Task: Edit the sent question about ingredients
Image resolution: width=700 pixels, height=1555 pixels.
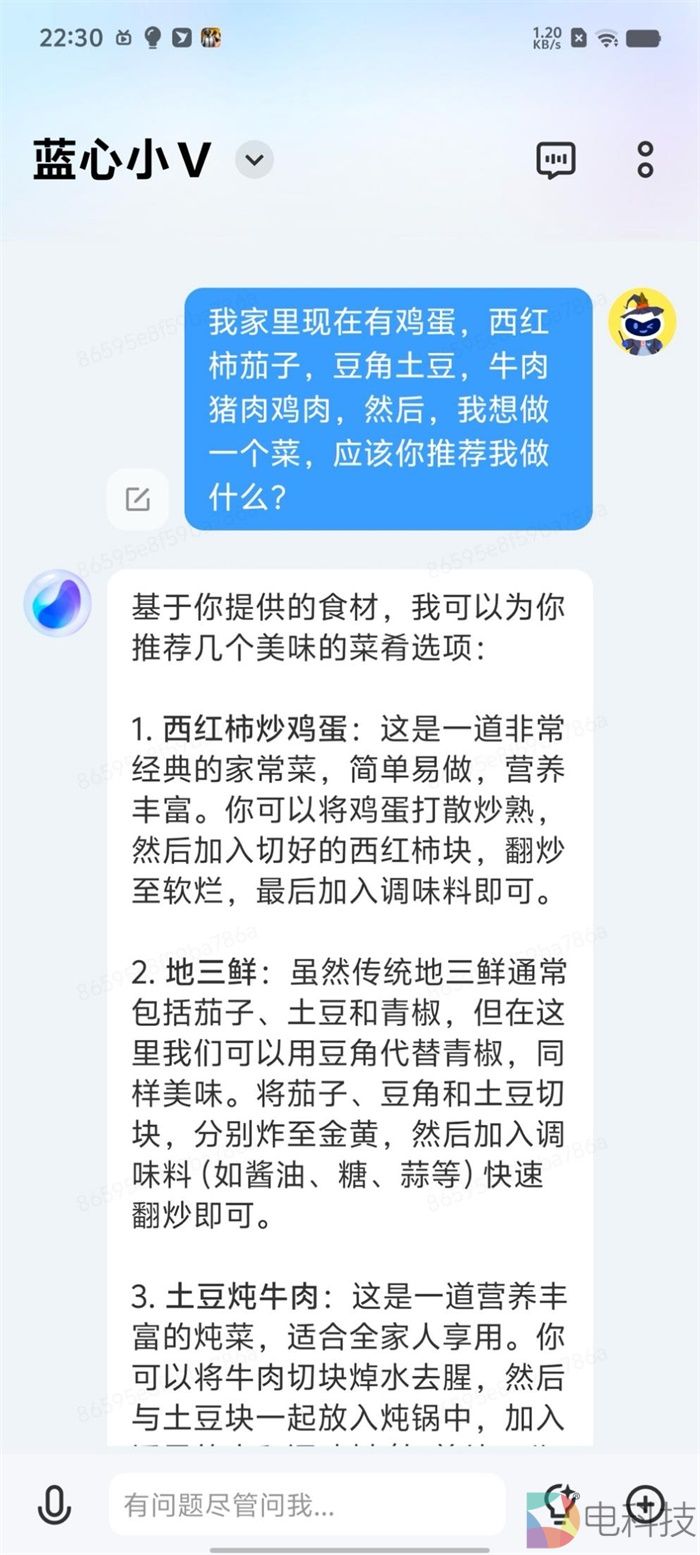Action: click(x=137, y=499)
